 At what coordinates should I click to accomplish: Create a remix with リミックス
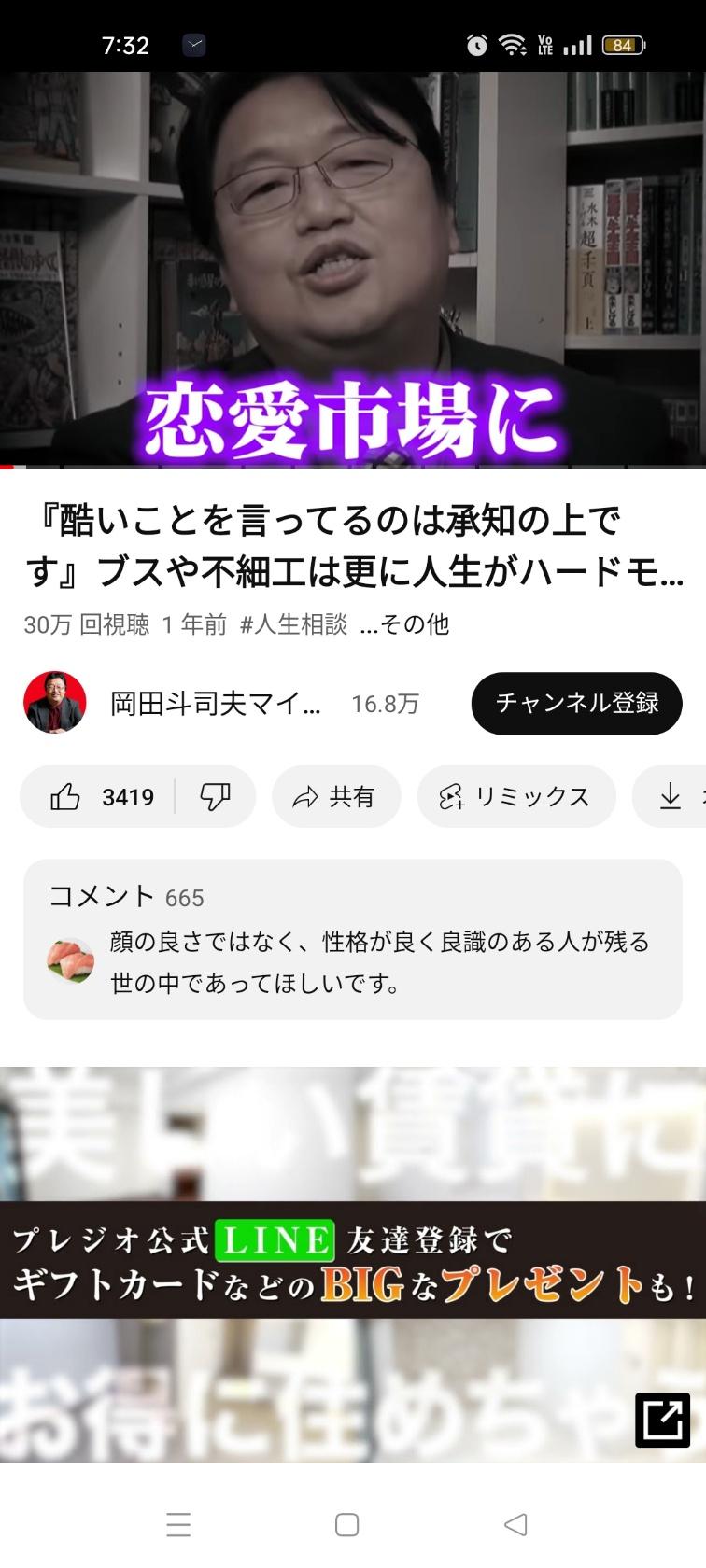(x=516, y=797)
